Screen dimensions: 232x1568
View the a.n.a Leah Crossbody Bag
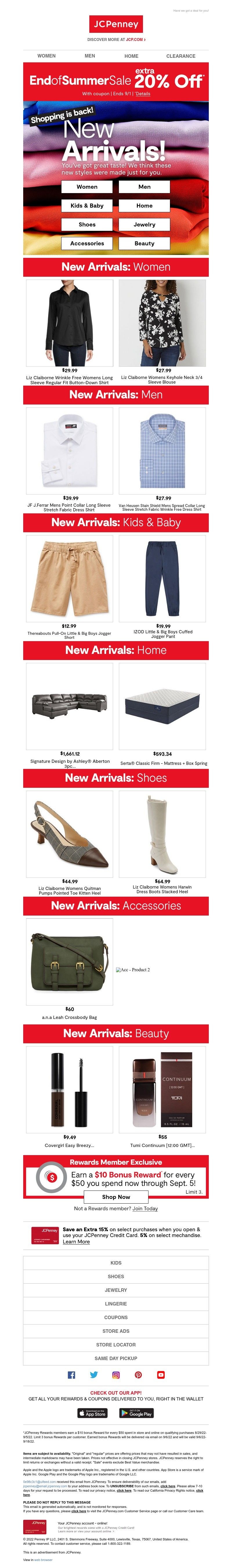coord(69,962)
